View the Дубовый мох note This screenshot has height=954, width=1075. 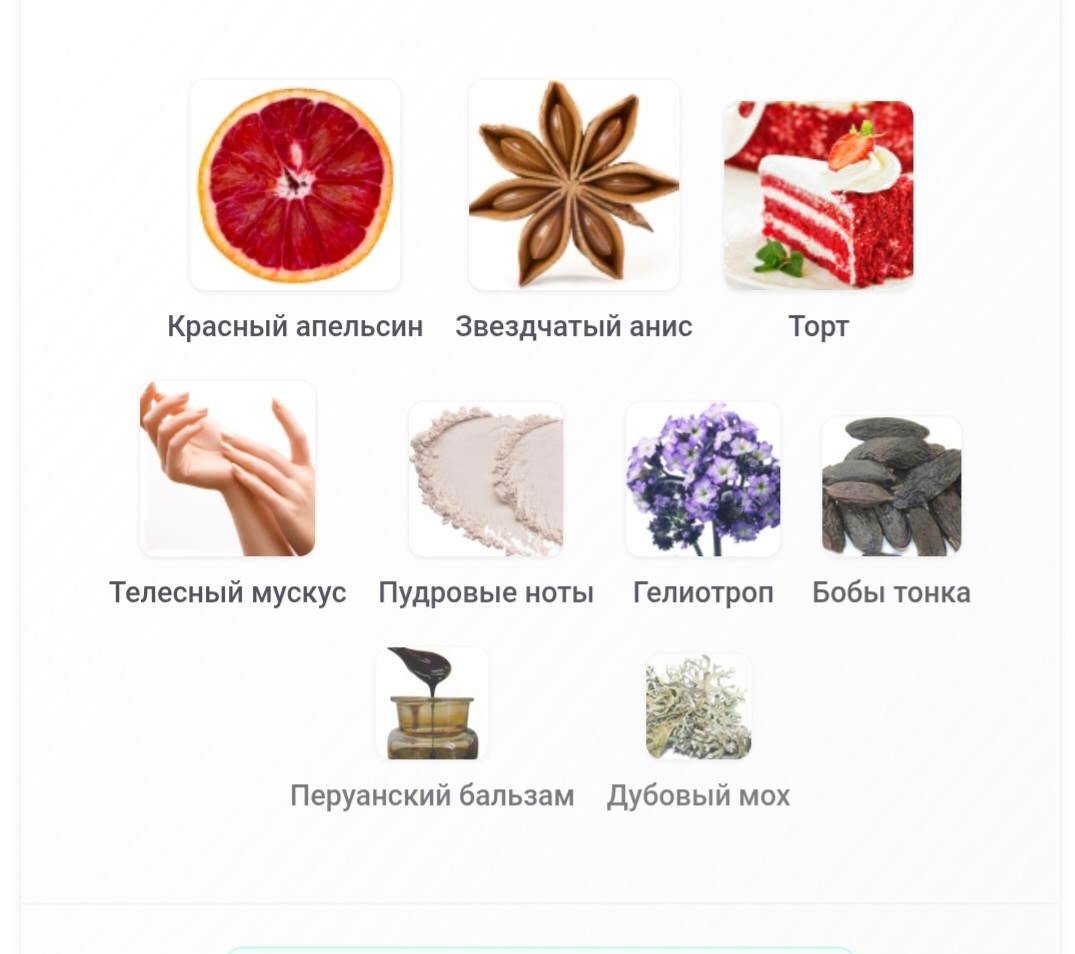[698, 708]
